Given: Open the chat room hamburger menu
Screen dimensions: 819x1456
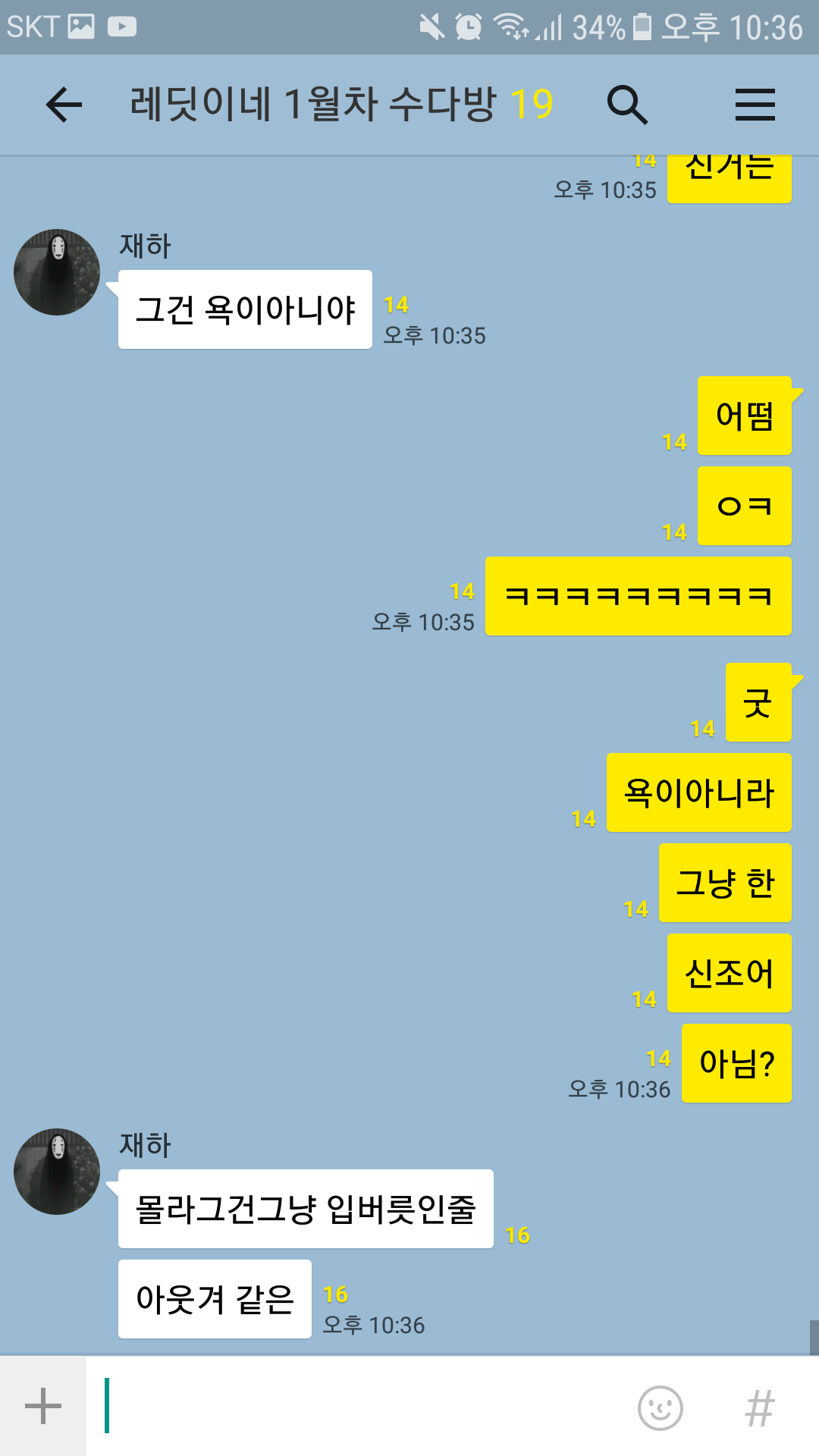Looking at the screenshot, I should 755,105.
